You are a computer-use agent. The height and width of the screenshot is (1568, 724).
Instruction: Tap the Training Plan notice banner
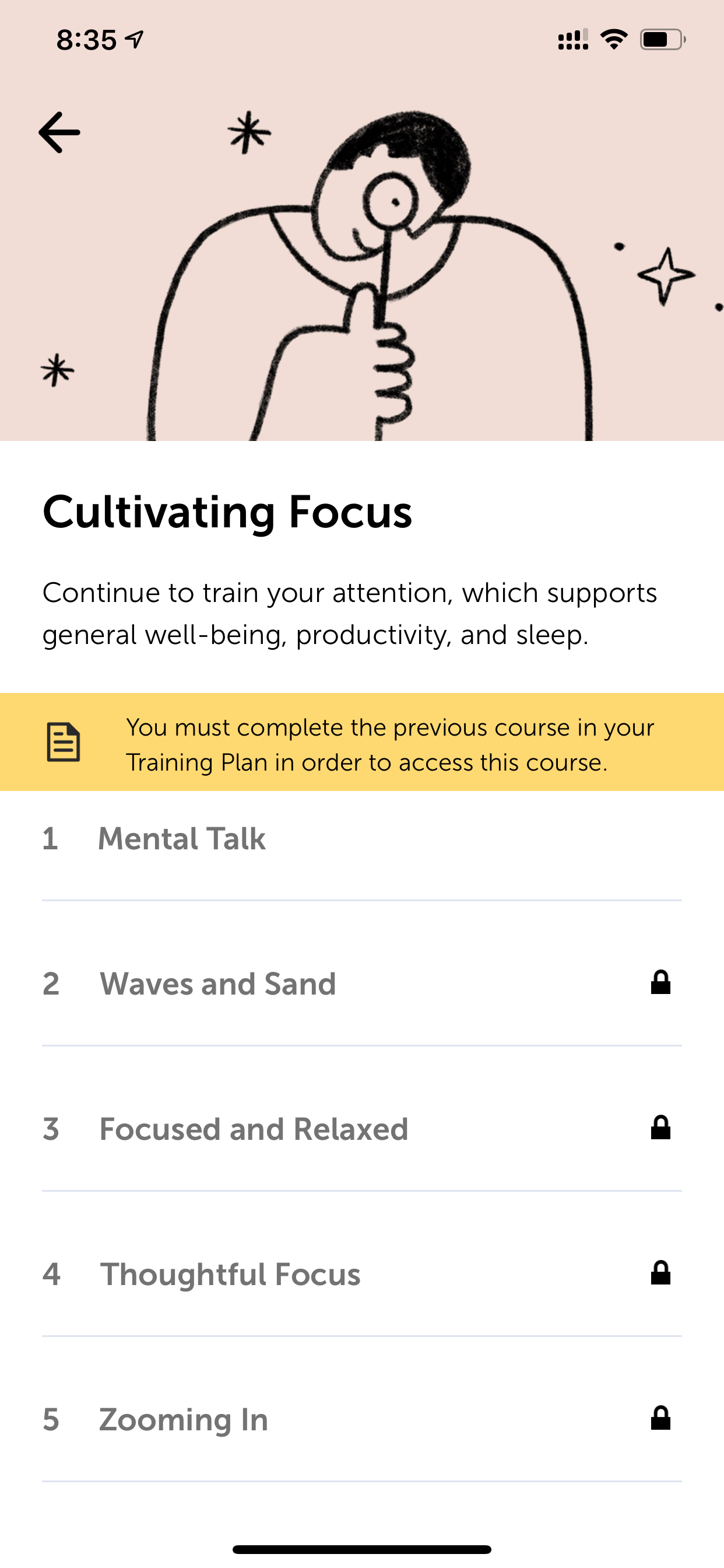362,742
